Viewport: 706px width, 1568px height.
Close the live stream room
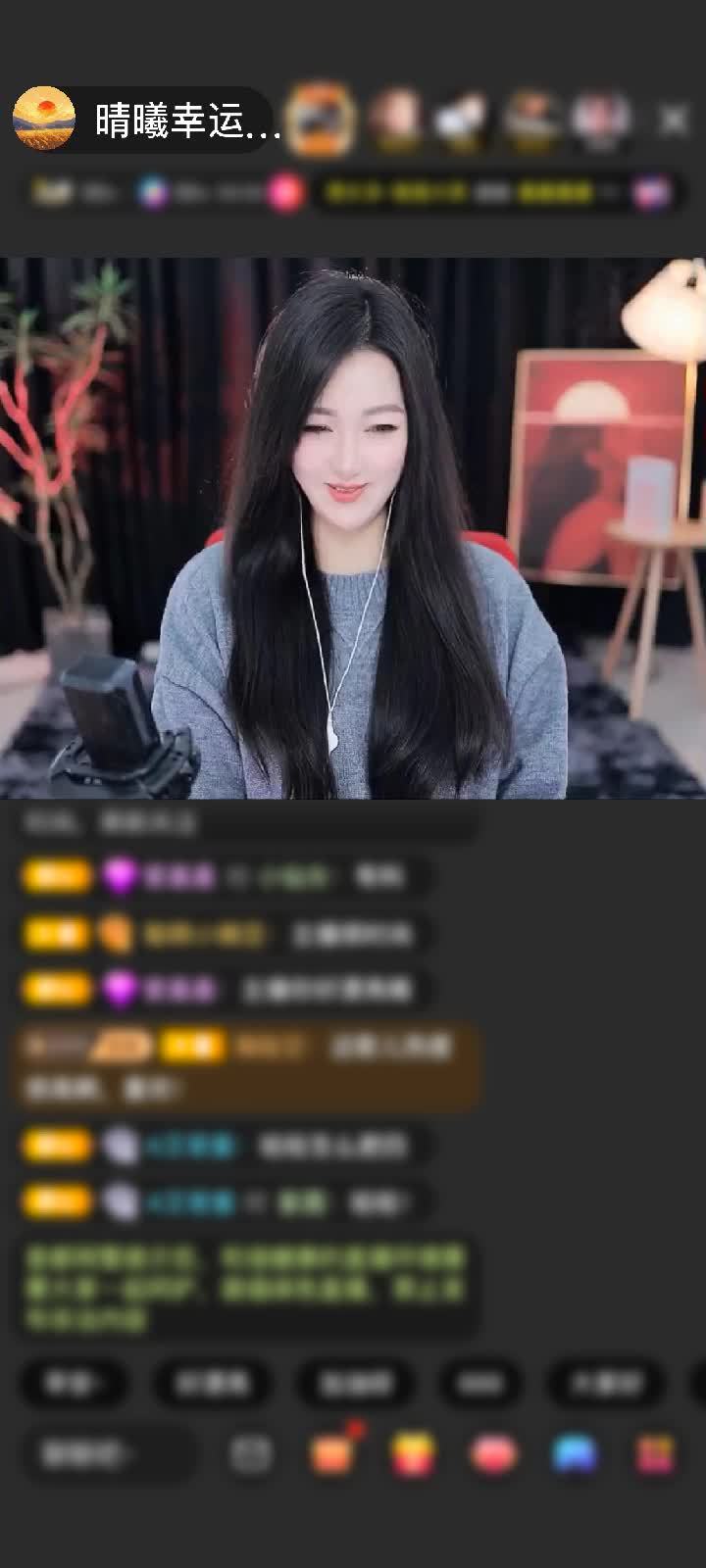coord(675,120)
